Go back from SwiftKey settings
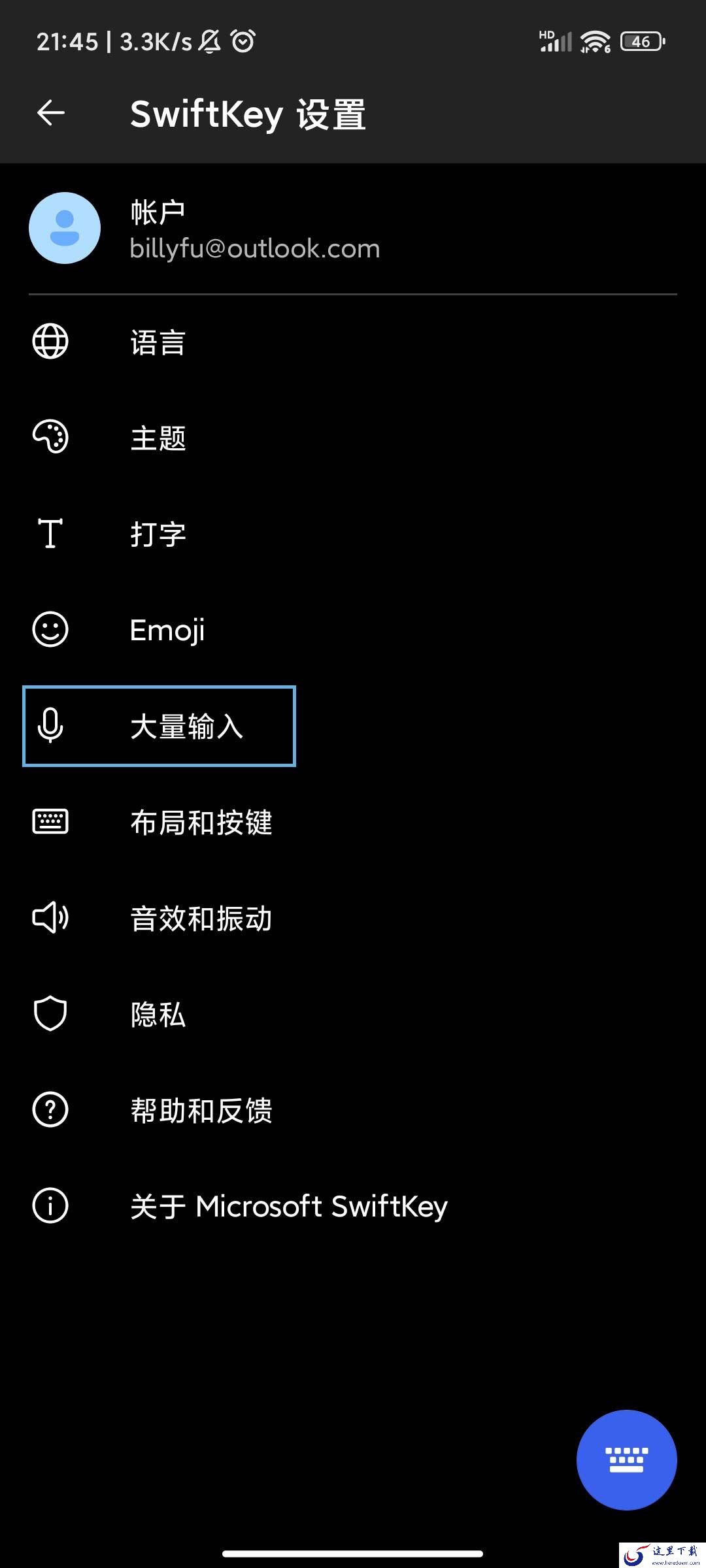 click(x=51, y=114)
